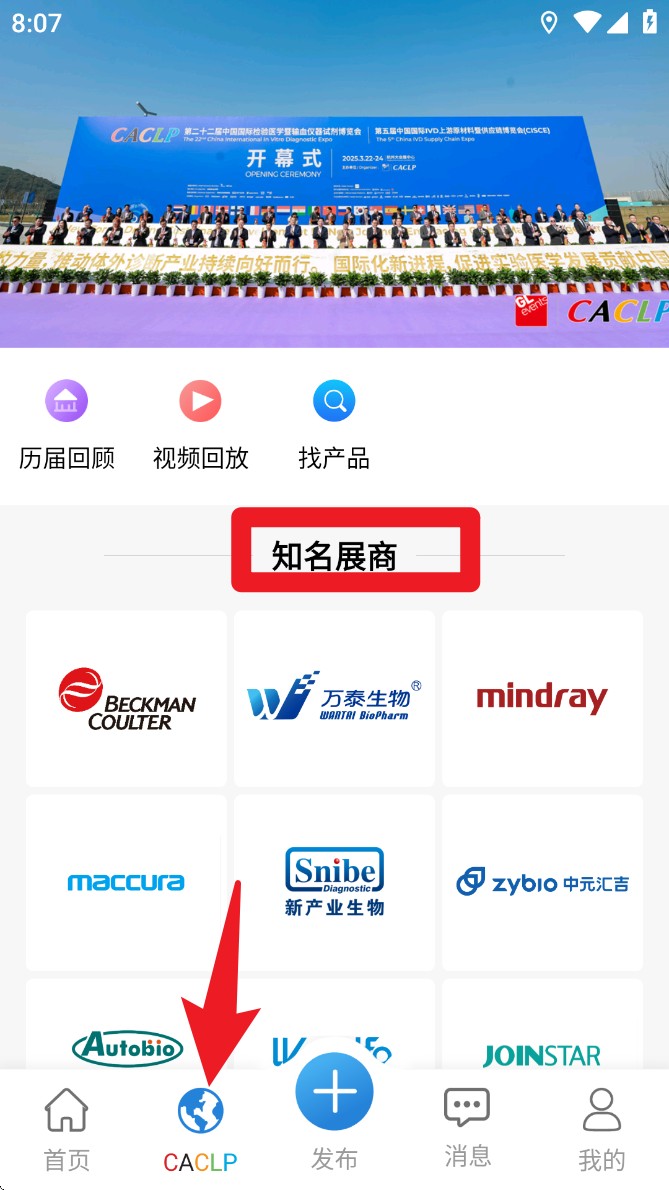Go to the 我的 profile tab

(x=601, y=1130)
